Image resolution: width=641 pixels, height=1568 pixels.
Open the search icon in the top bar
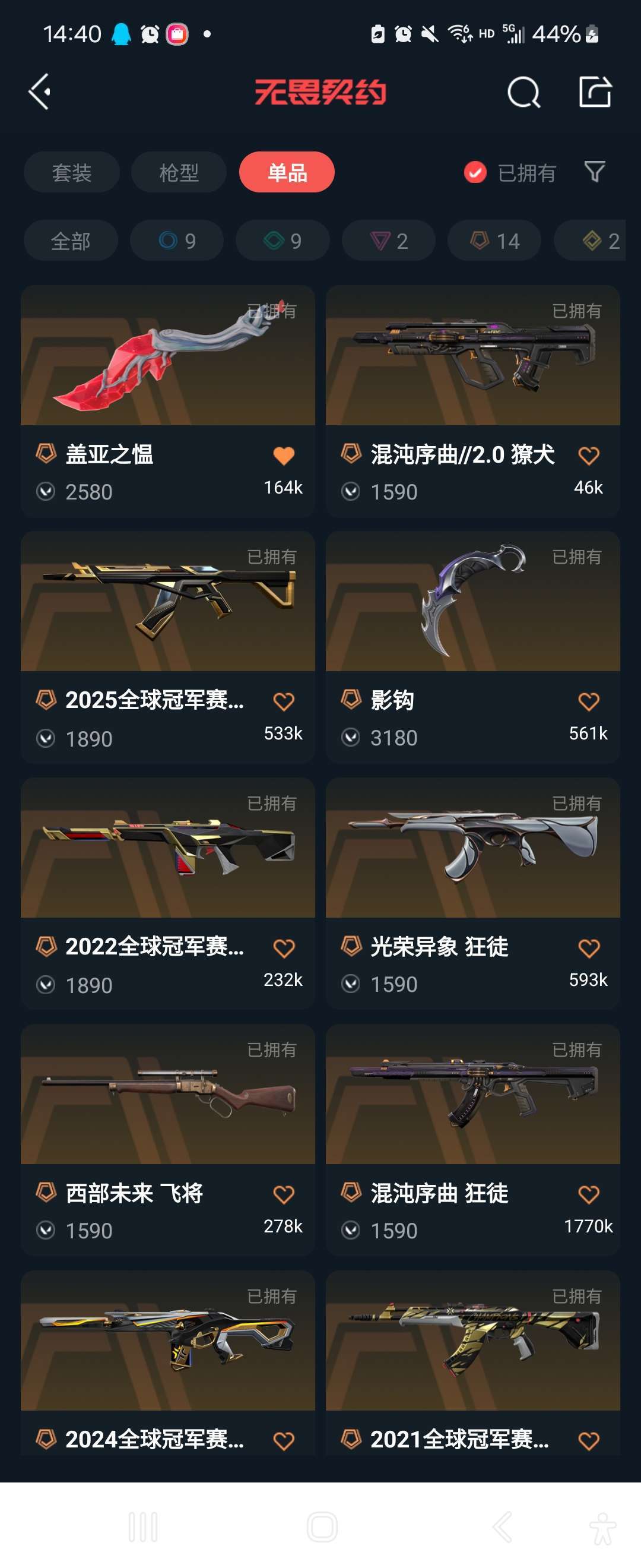523,93
